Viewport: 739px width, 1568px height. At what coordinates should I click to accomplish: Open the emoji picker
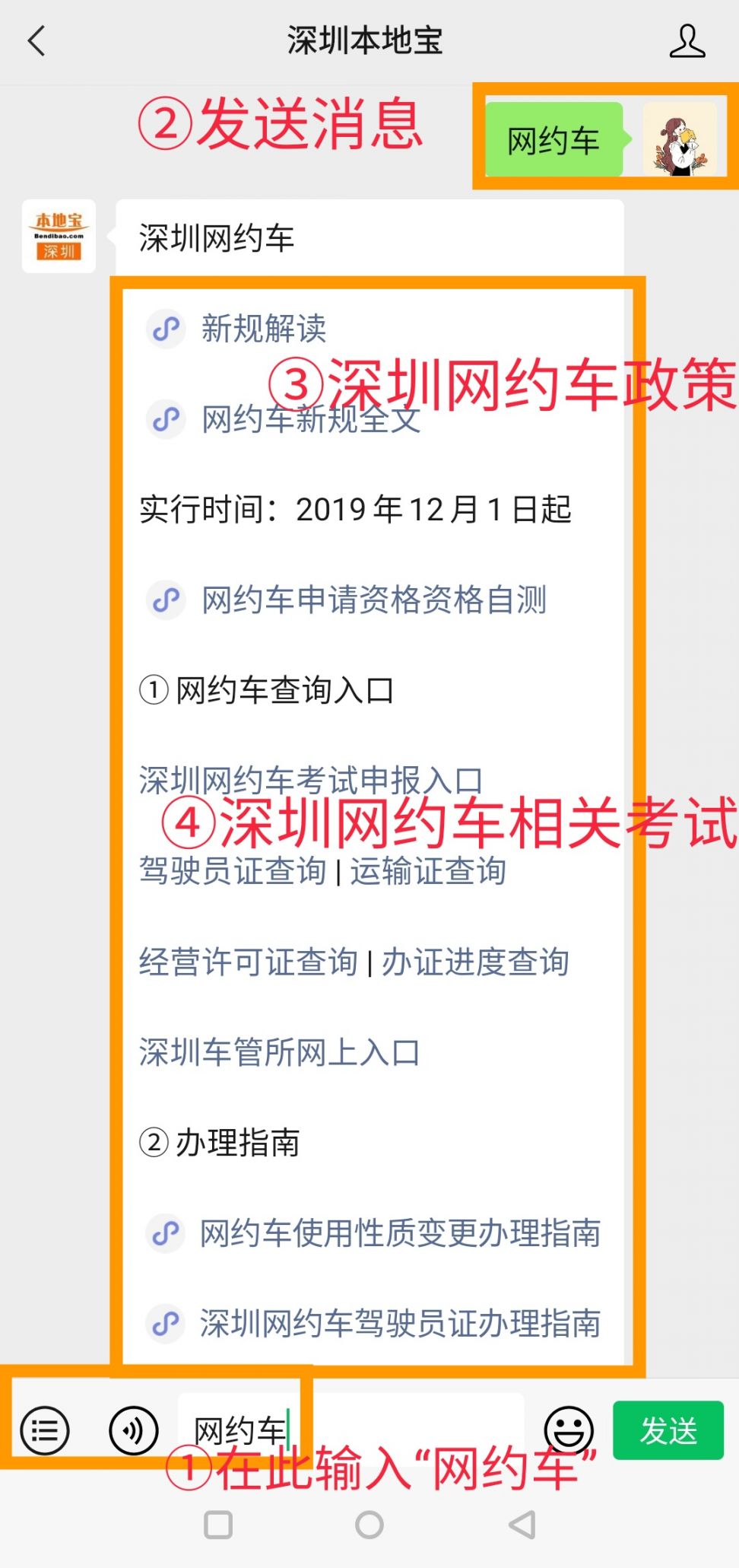pos(569,1431)
